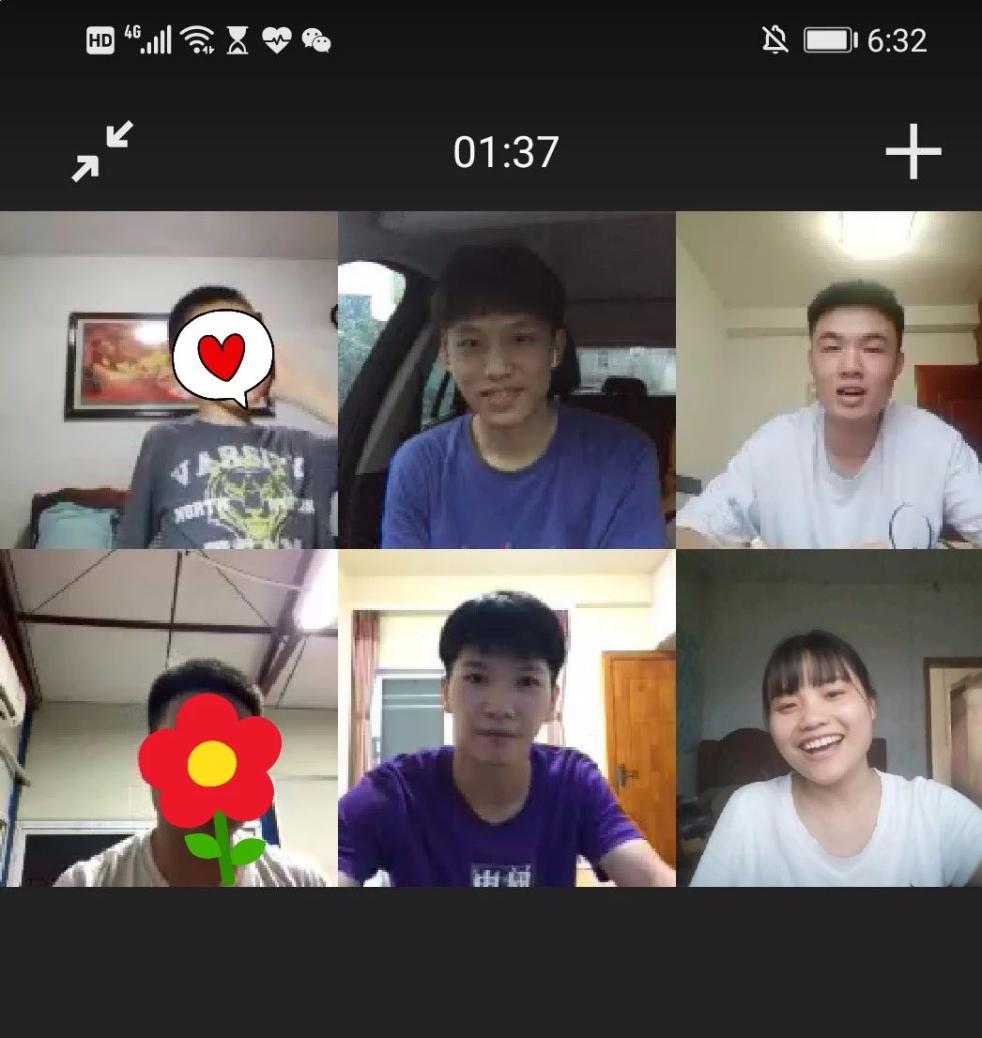Enlarge the purple shirt participant's video tile
Image resolution: width=982 pixels, height=1038 pixels.
pos(506,718)
